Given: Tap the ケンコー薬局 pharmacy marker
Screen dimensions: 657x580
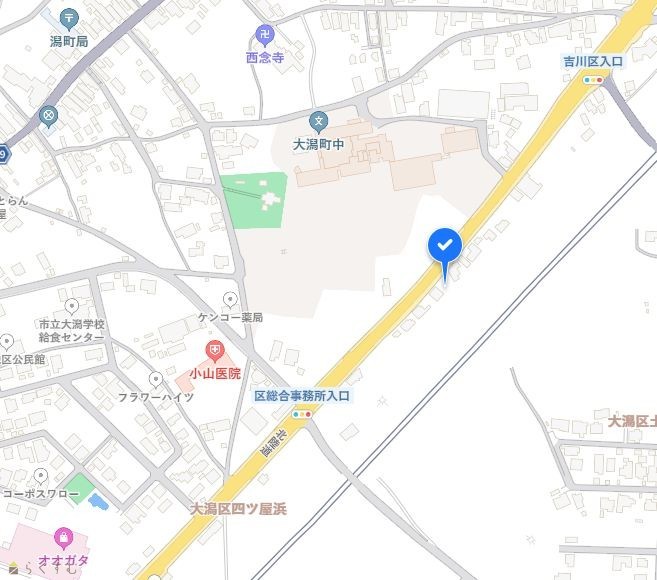Looking at the screenshot, I should pyautogui.click(x=230, y=298).
